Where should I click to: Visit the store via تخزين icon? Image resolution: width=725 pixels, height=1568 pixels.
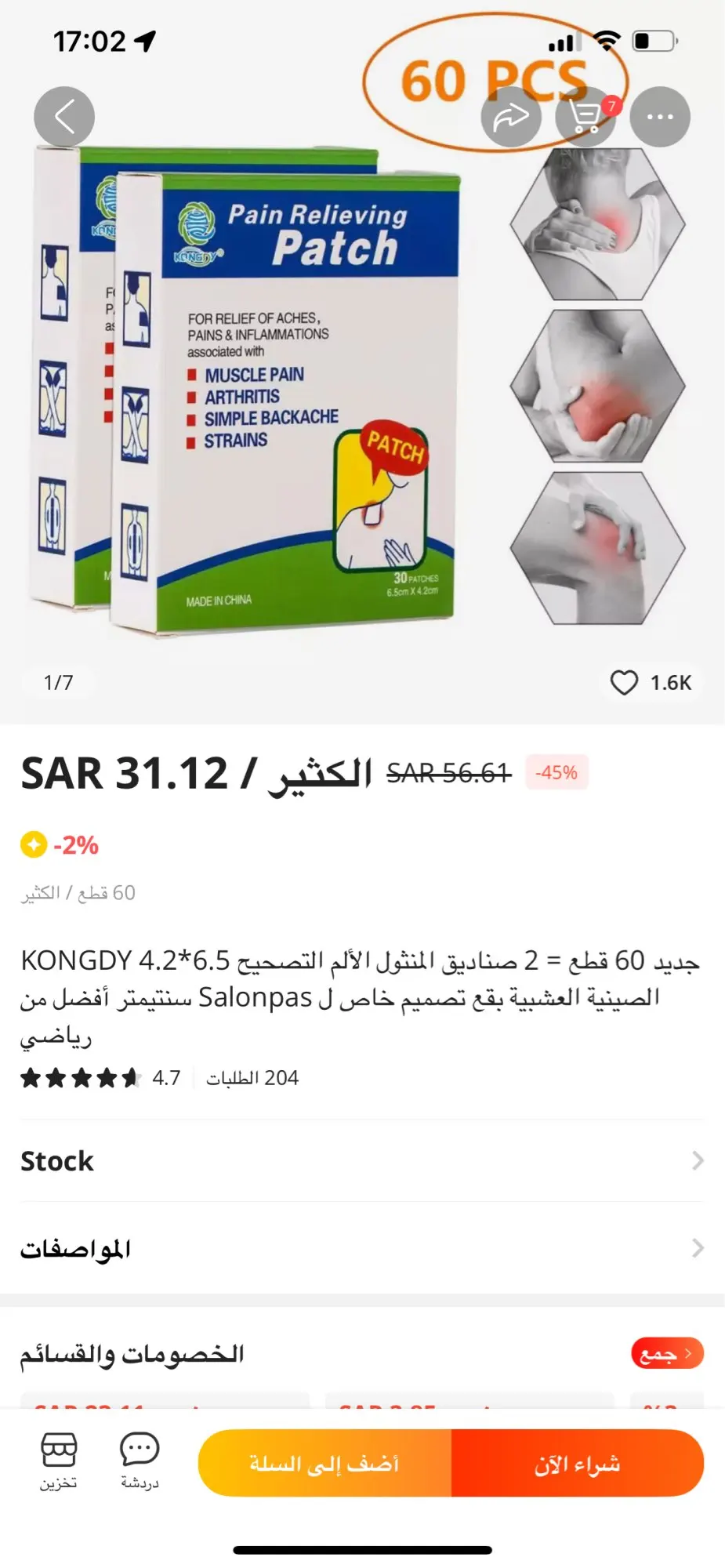pyautogui.click(x=59, y=1461)
